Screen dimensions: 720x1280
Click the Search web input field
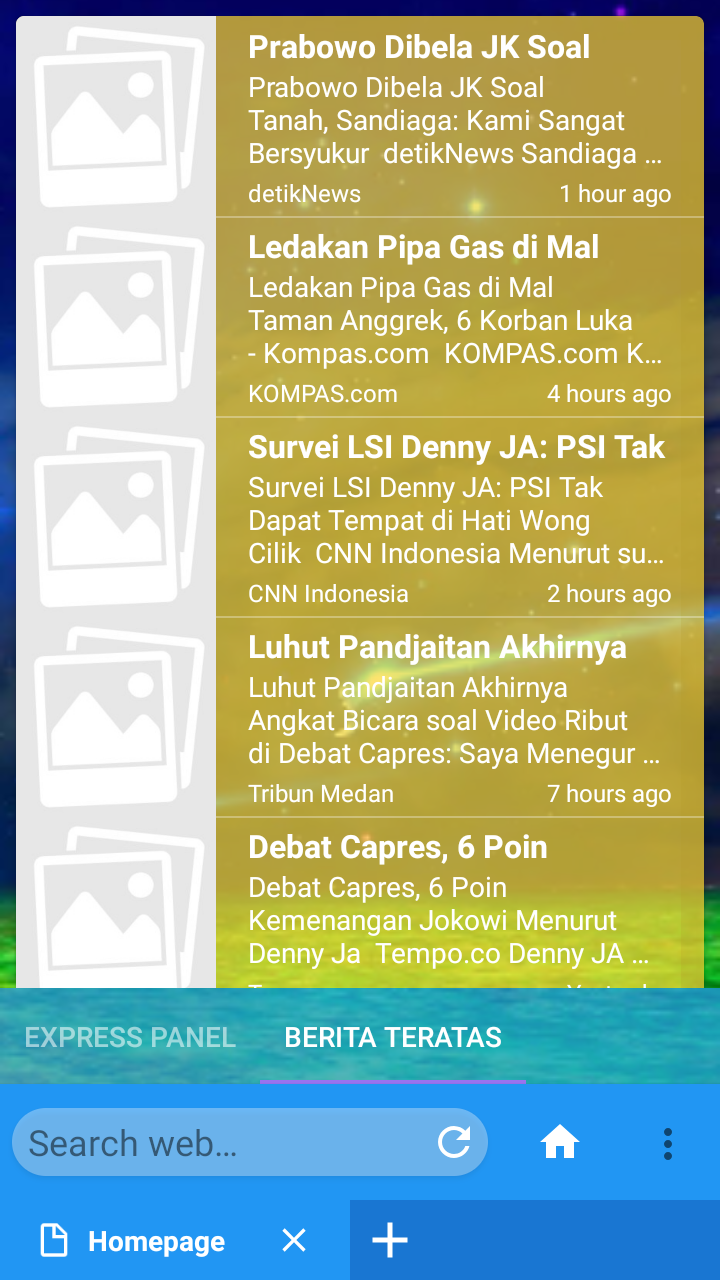click(x=200, y=1142)
